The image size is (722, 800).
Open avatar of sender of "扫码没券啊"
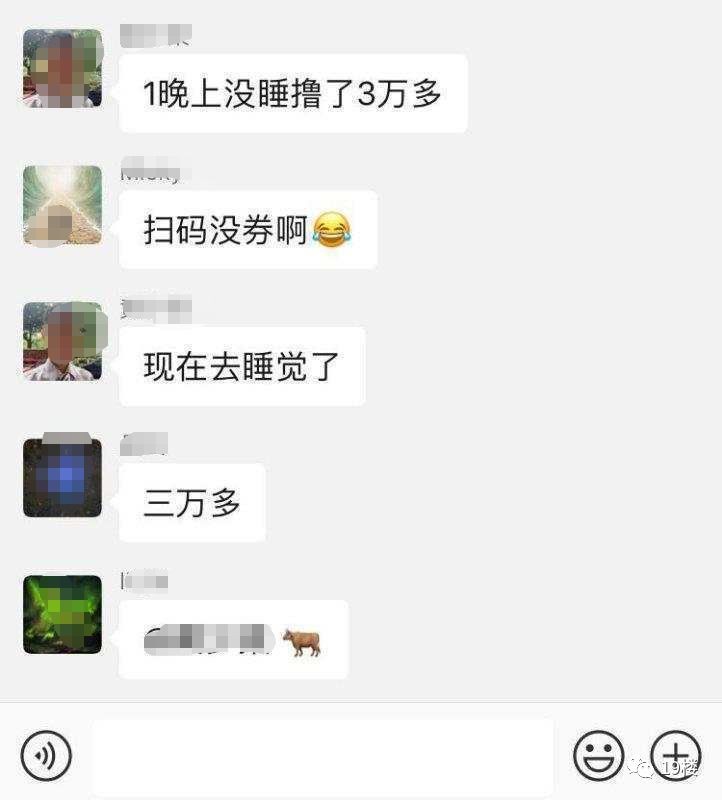pos(62,205)
